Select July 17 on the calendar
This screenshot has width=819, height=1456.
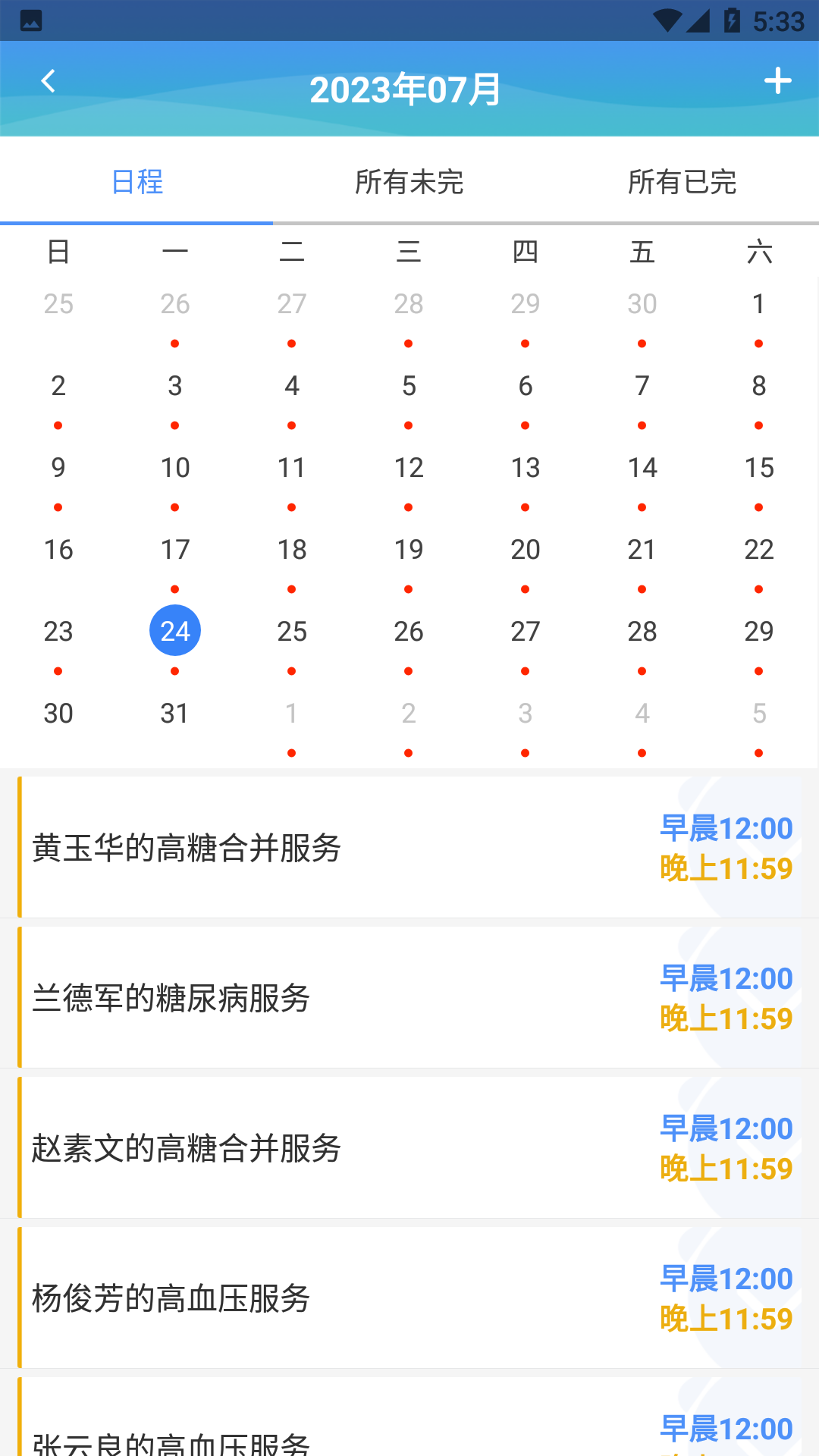click(x=175, y=550)
